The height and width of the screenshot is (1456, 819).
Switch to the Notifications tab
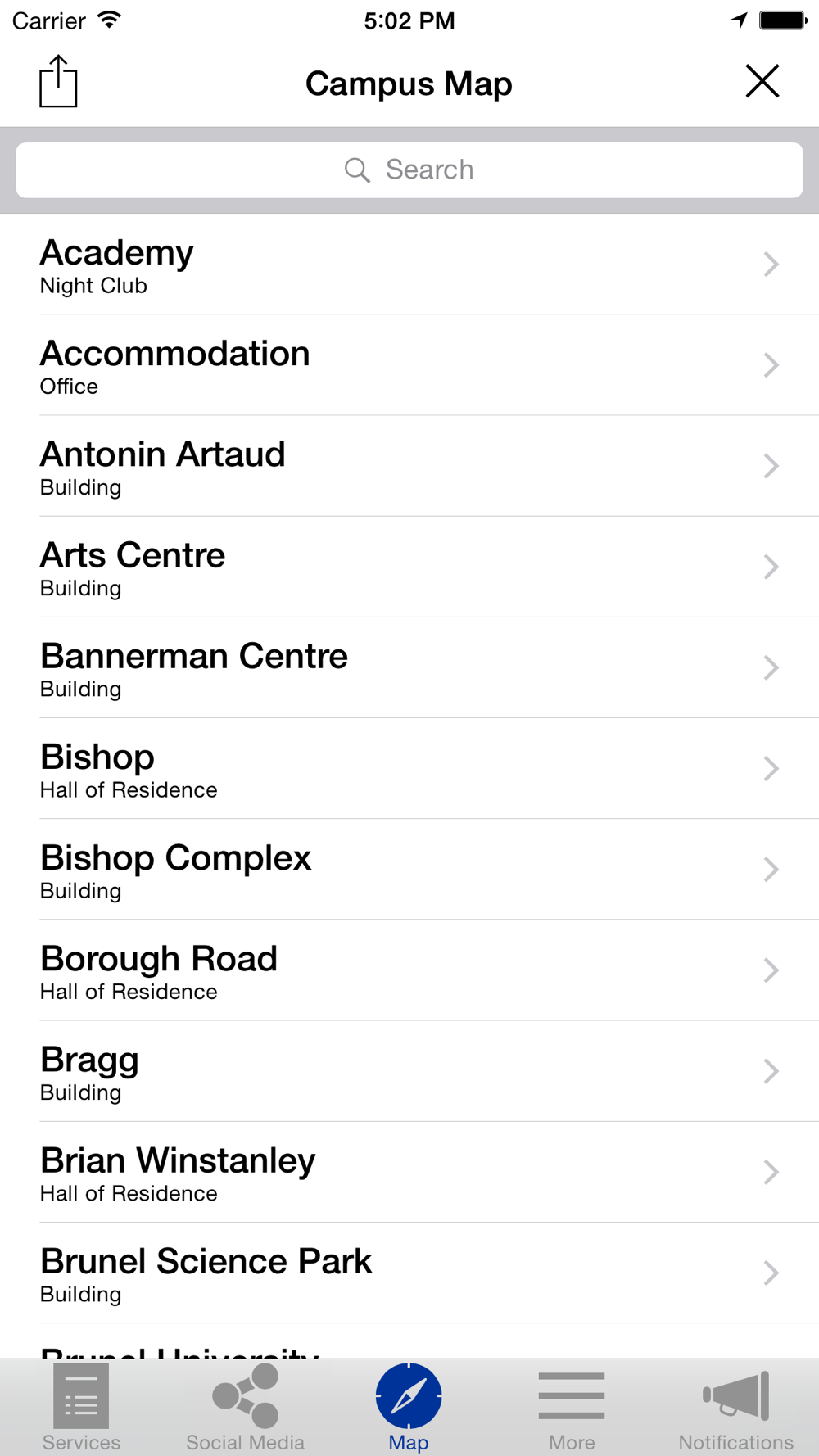(x=735, y=1409)
